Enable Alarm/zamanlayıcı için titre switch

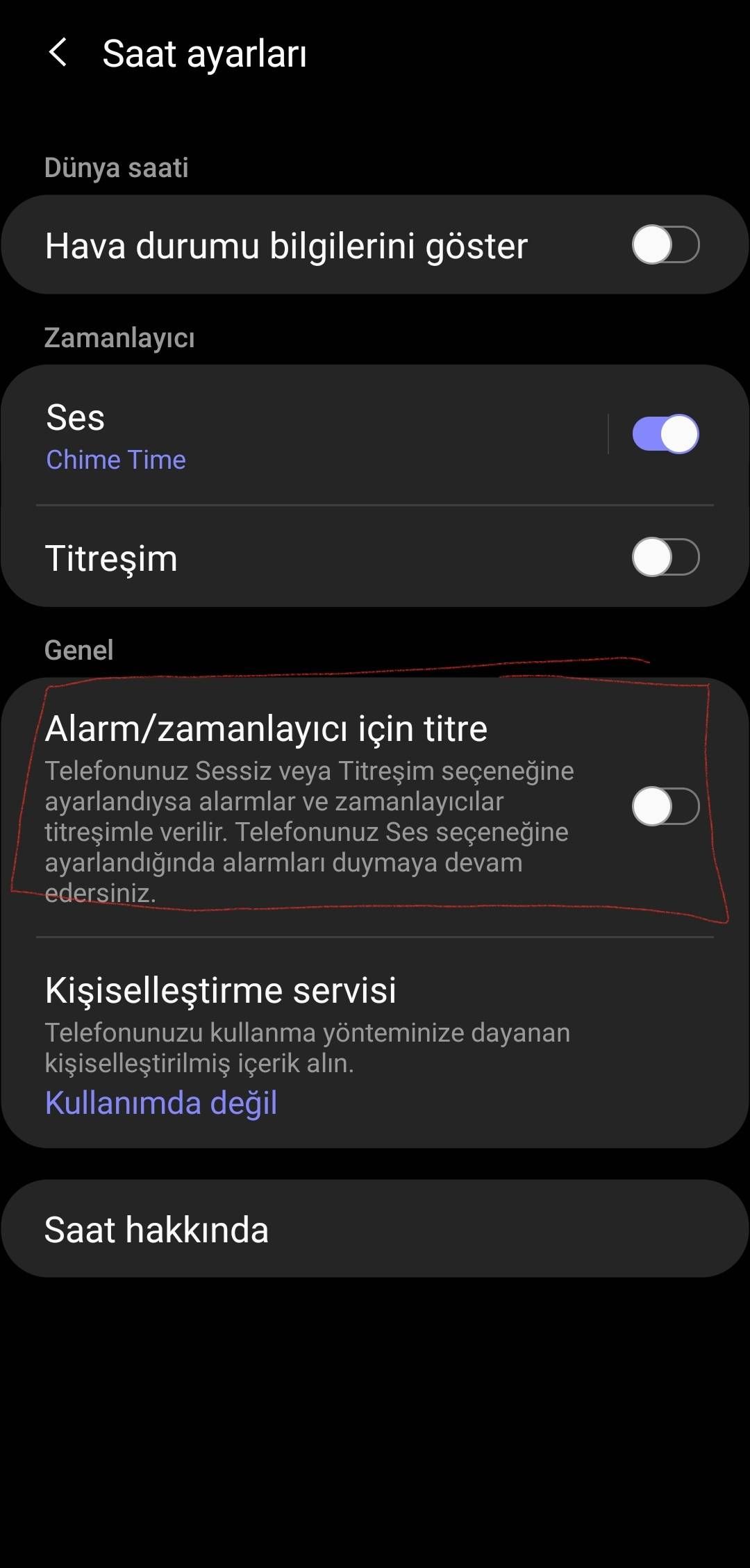click(665, 806)
